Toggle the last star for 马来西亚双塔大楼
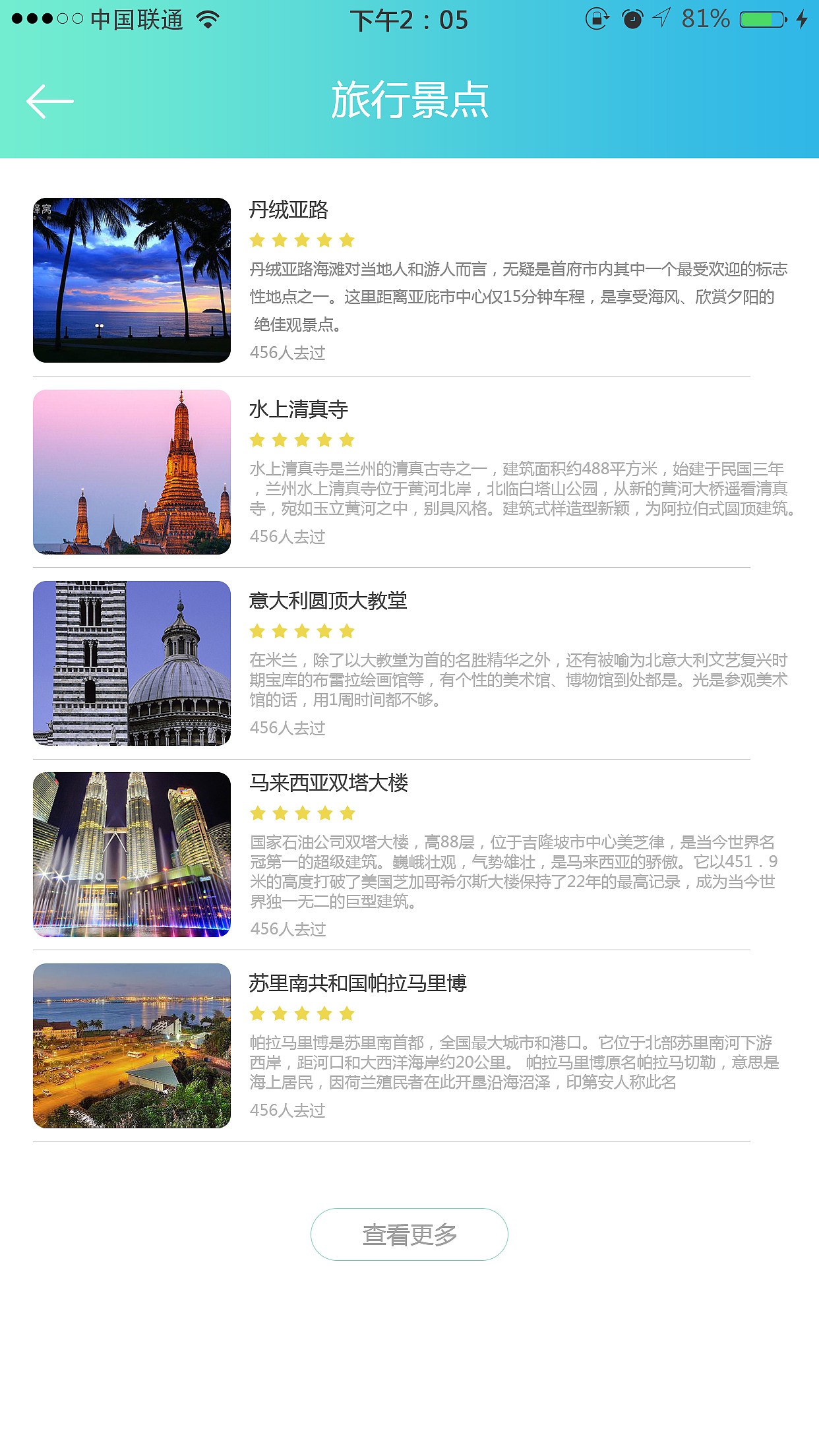Screen dimensions: 819x1456 pos(348,813)
